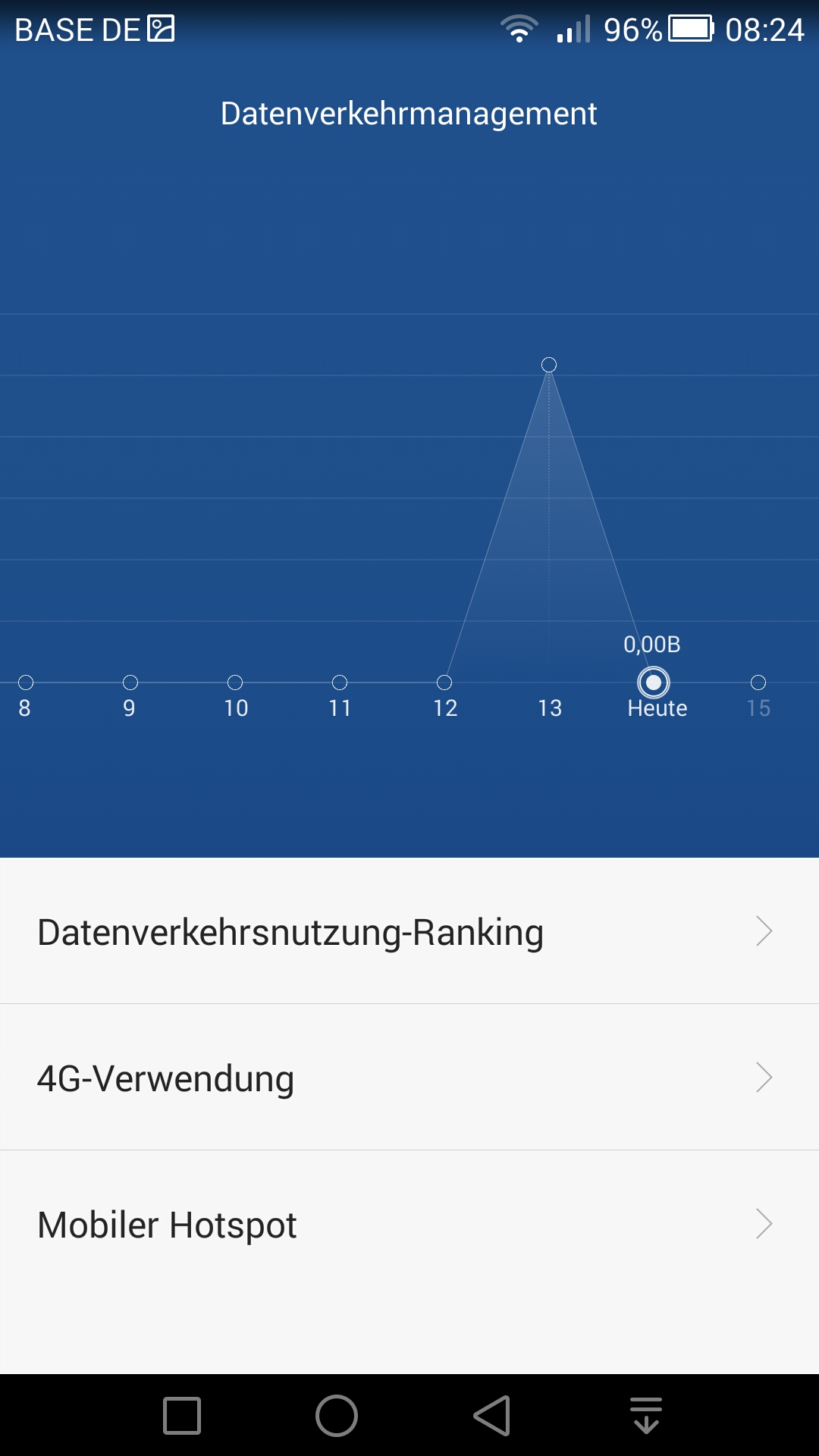Go back with the navigation bar
This screenshot has width=819, height=1456.
point(491,1416)
